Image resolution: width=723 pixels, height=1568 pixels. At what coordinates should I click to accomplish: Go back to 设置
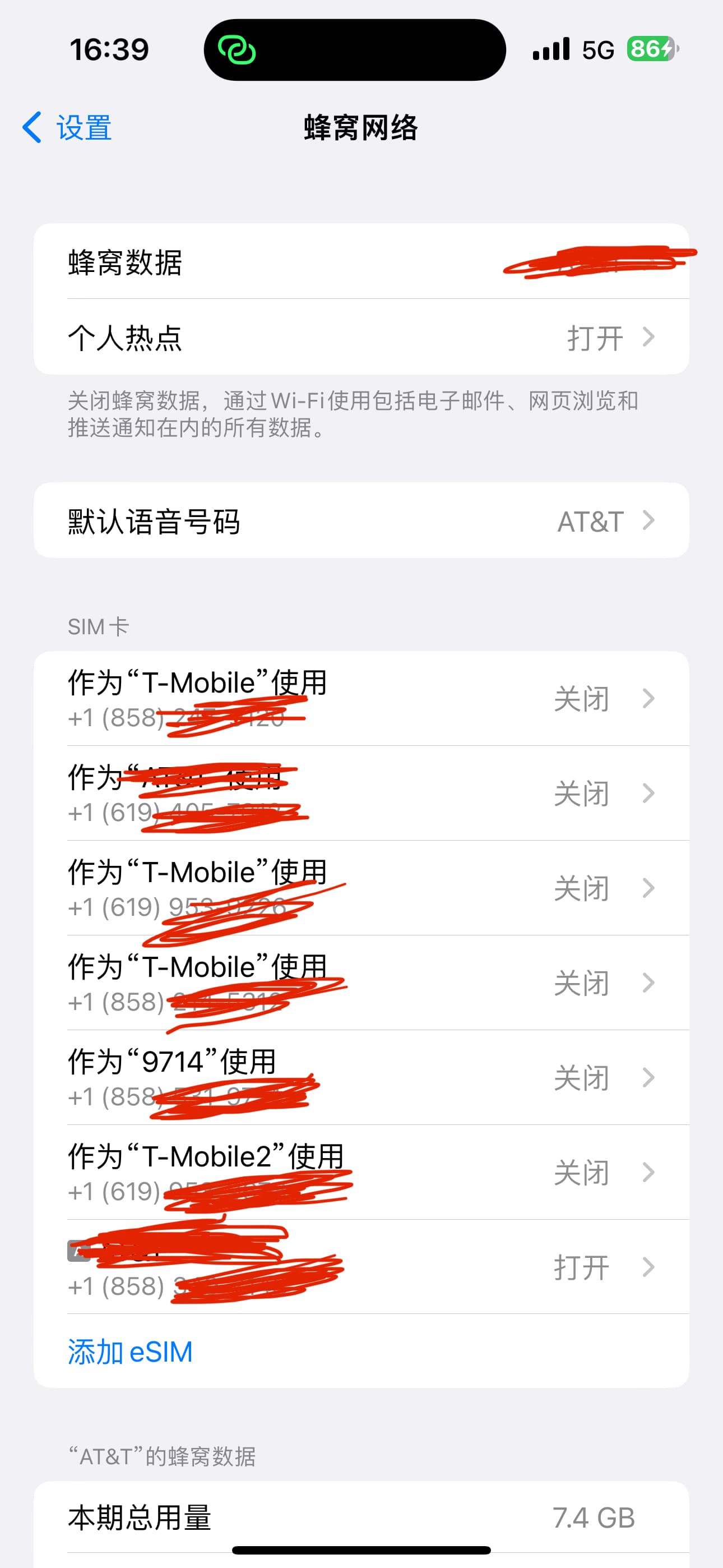(67, 128)
